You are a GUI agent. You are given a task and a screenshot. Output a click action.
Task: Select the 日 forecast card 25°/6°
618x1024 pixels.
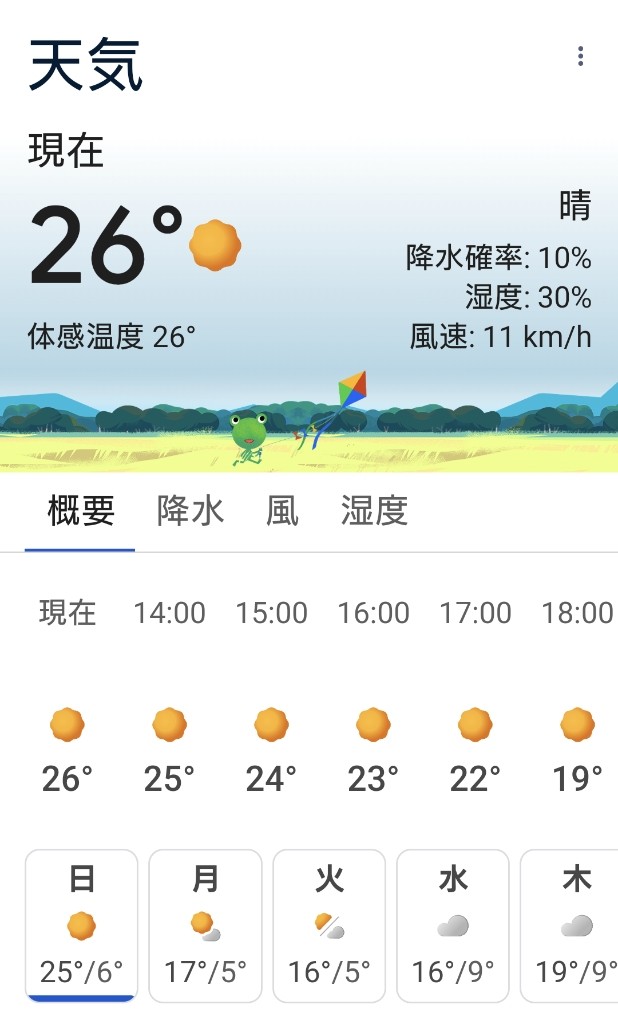tap(81, 925)
